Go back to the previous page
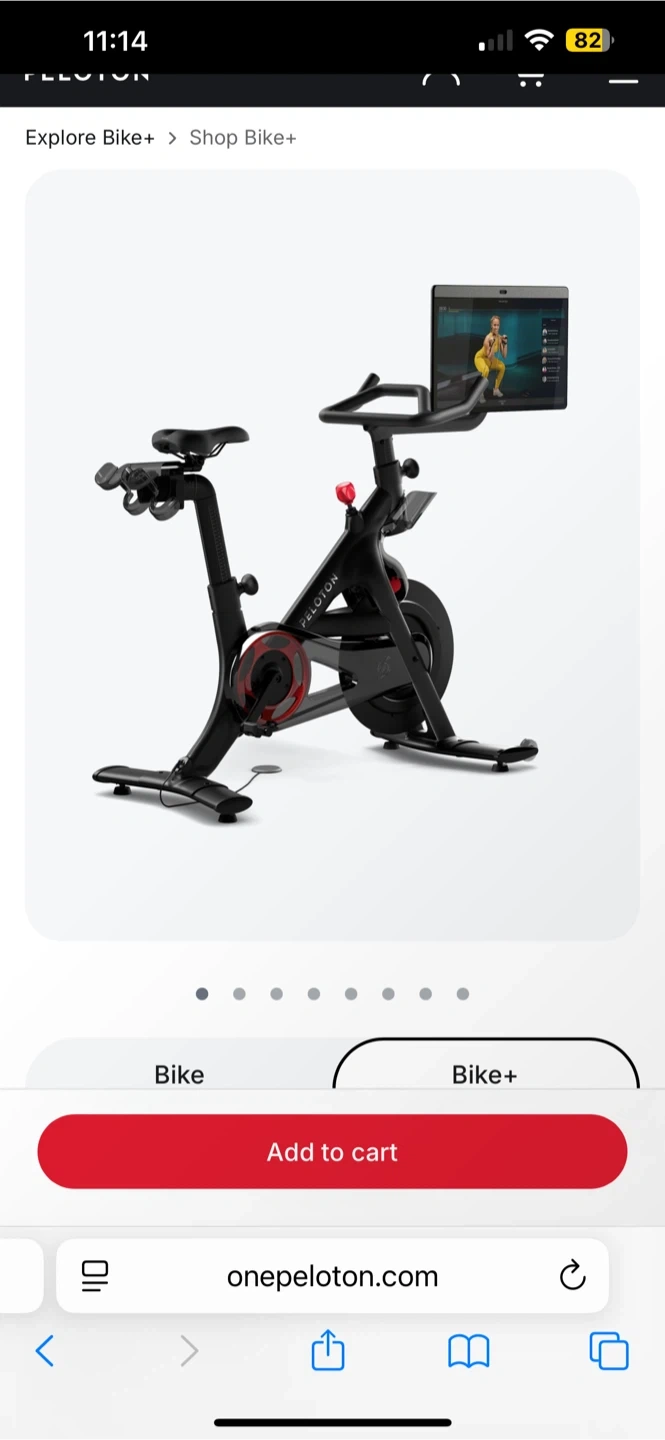The height and width of the screenshot is (1440, 665). pos(44,1352)
